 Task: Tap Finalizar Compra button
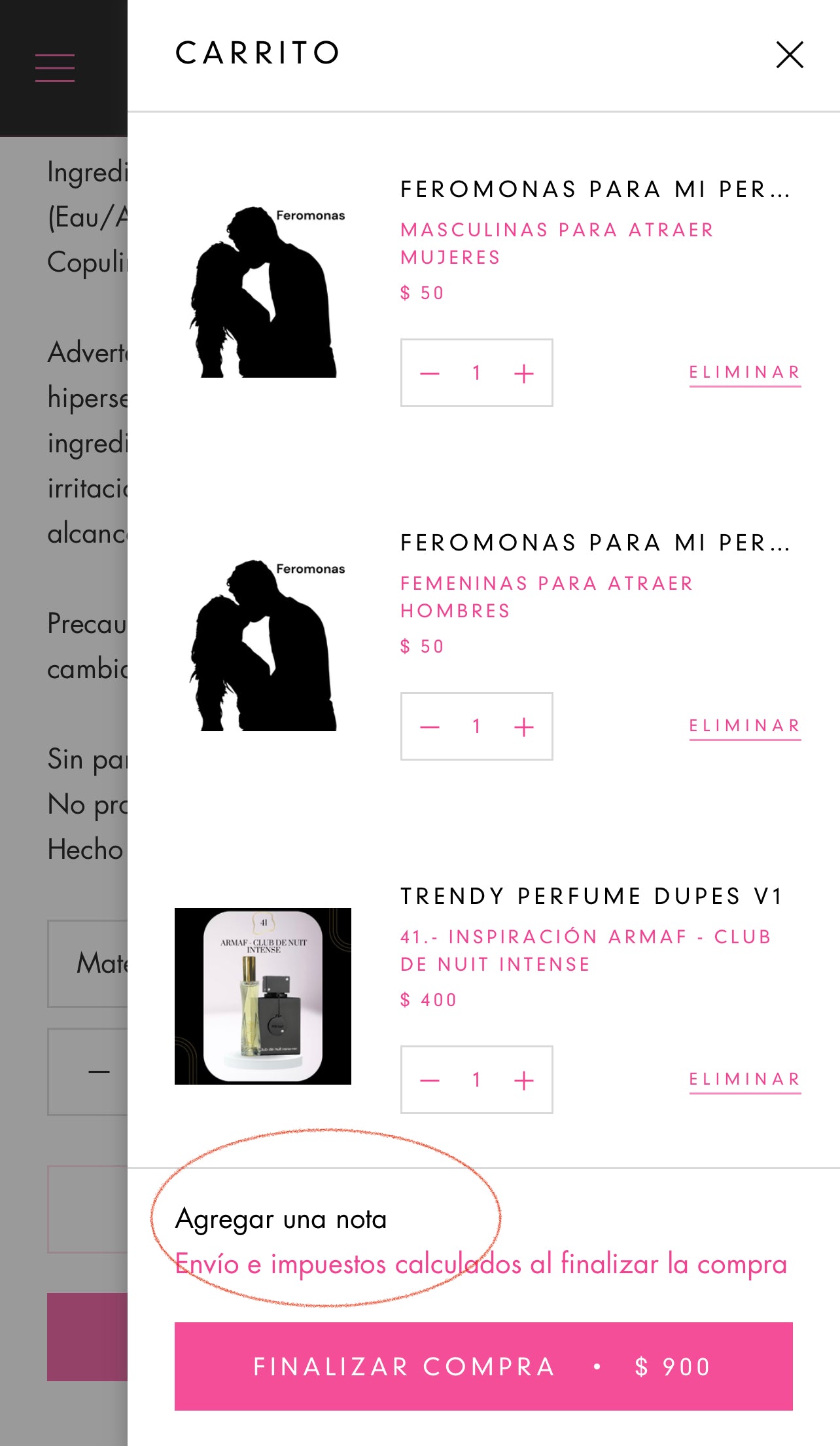[x=483, y=1366]
